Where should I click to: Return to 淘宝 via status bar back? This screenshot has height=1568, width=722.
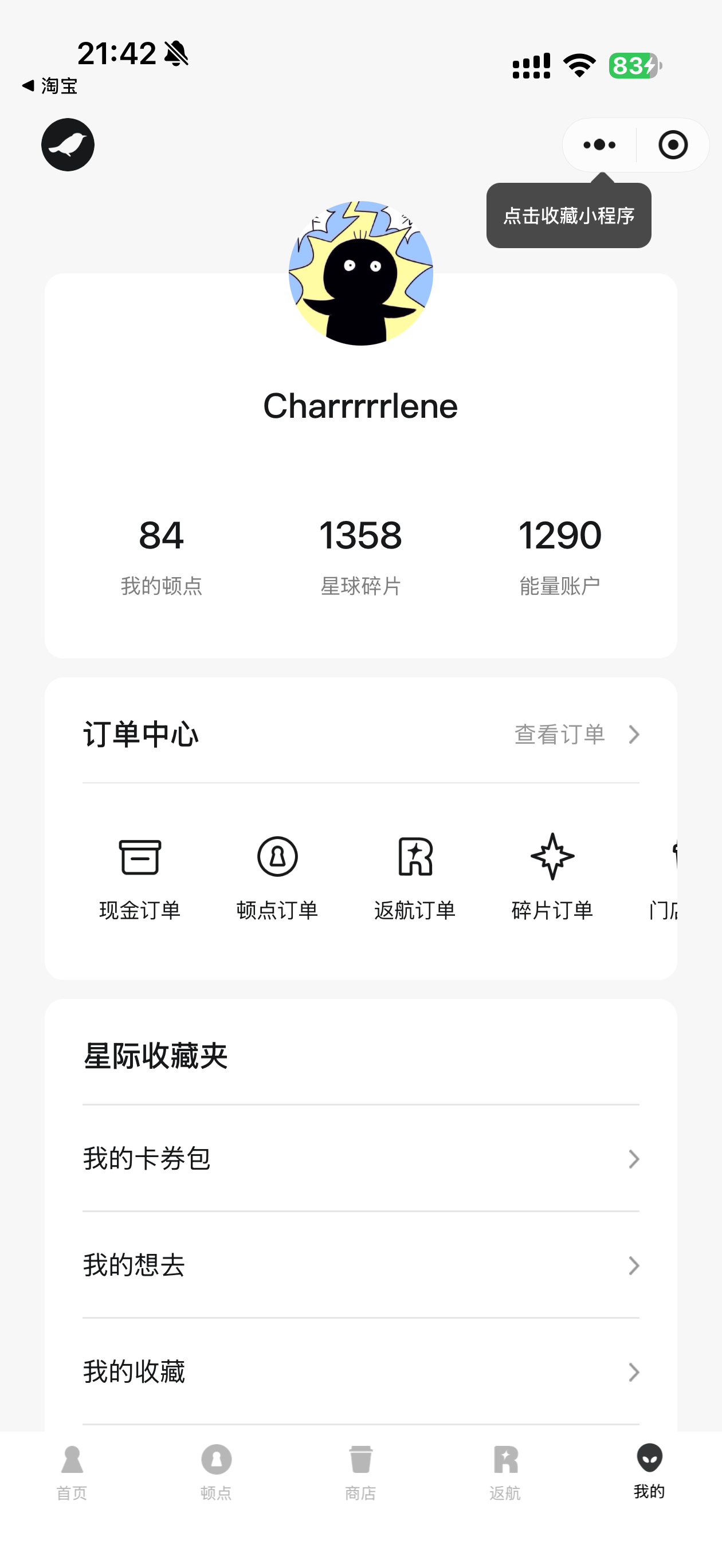(x=50, y=86)
